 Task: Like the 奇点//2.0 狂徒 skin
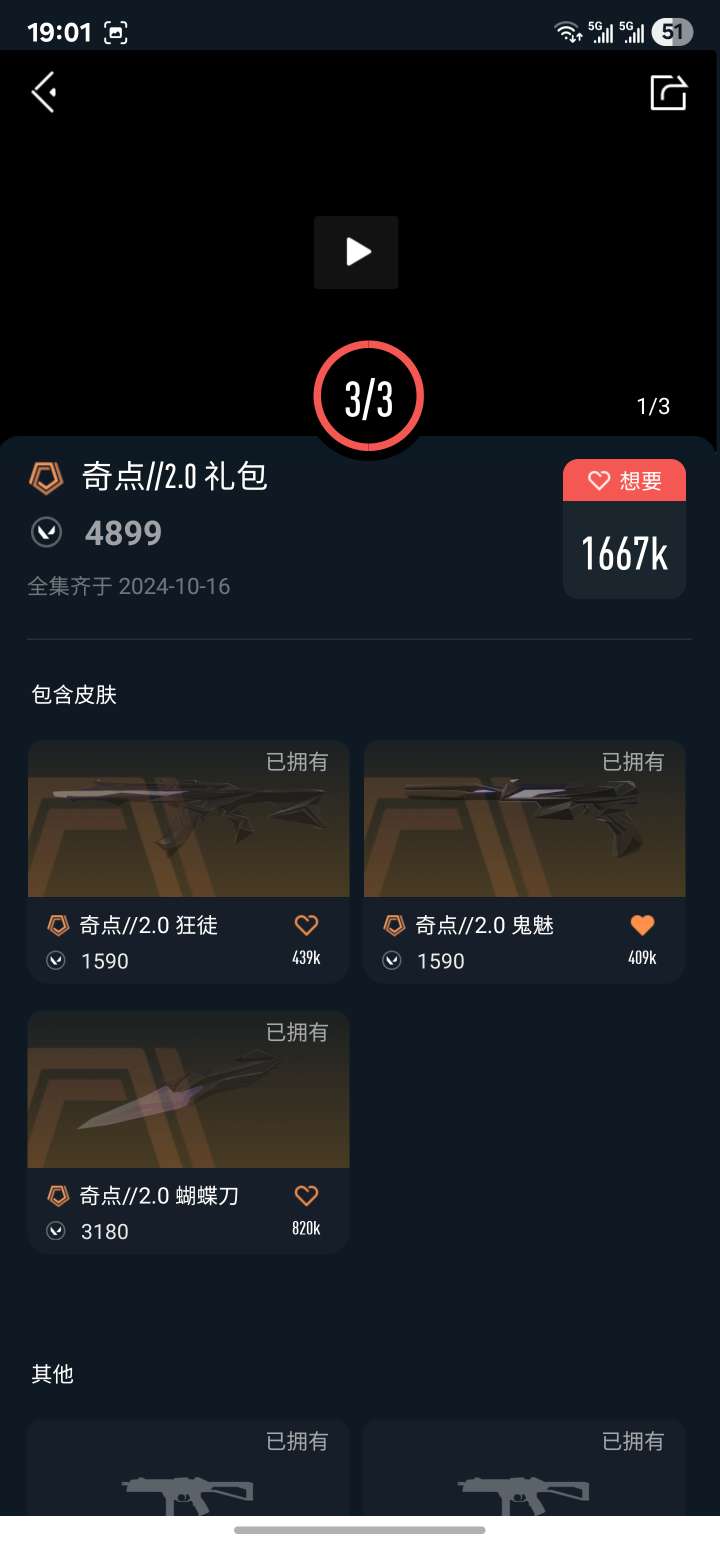pyautogui.click(x=306, y=925)
